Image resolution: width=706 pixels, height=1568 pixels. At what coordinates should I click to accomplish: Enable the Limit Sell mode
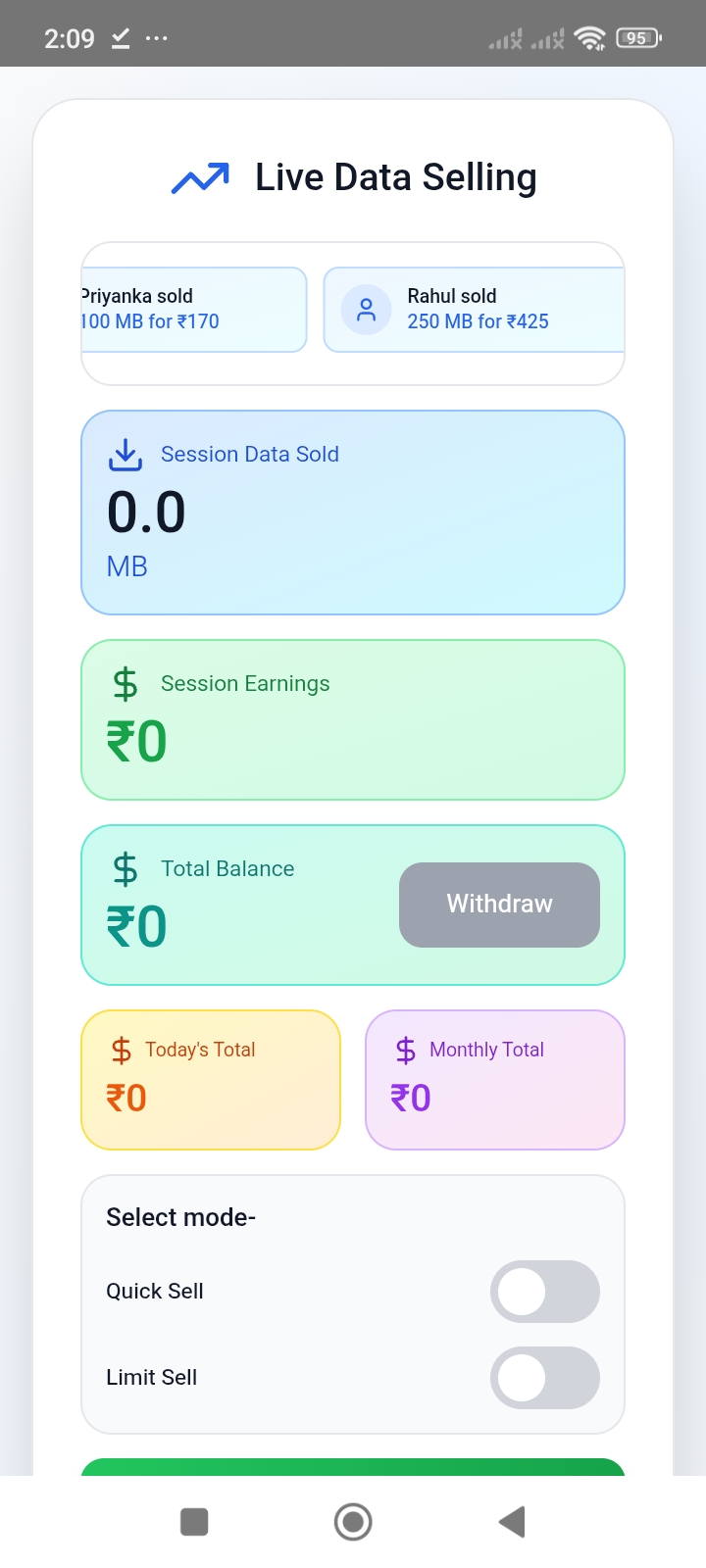[545, 1378]
